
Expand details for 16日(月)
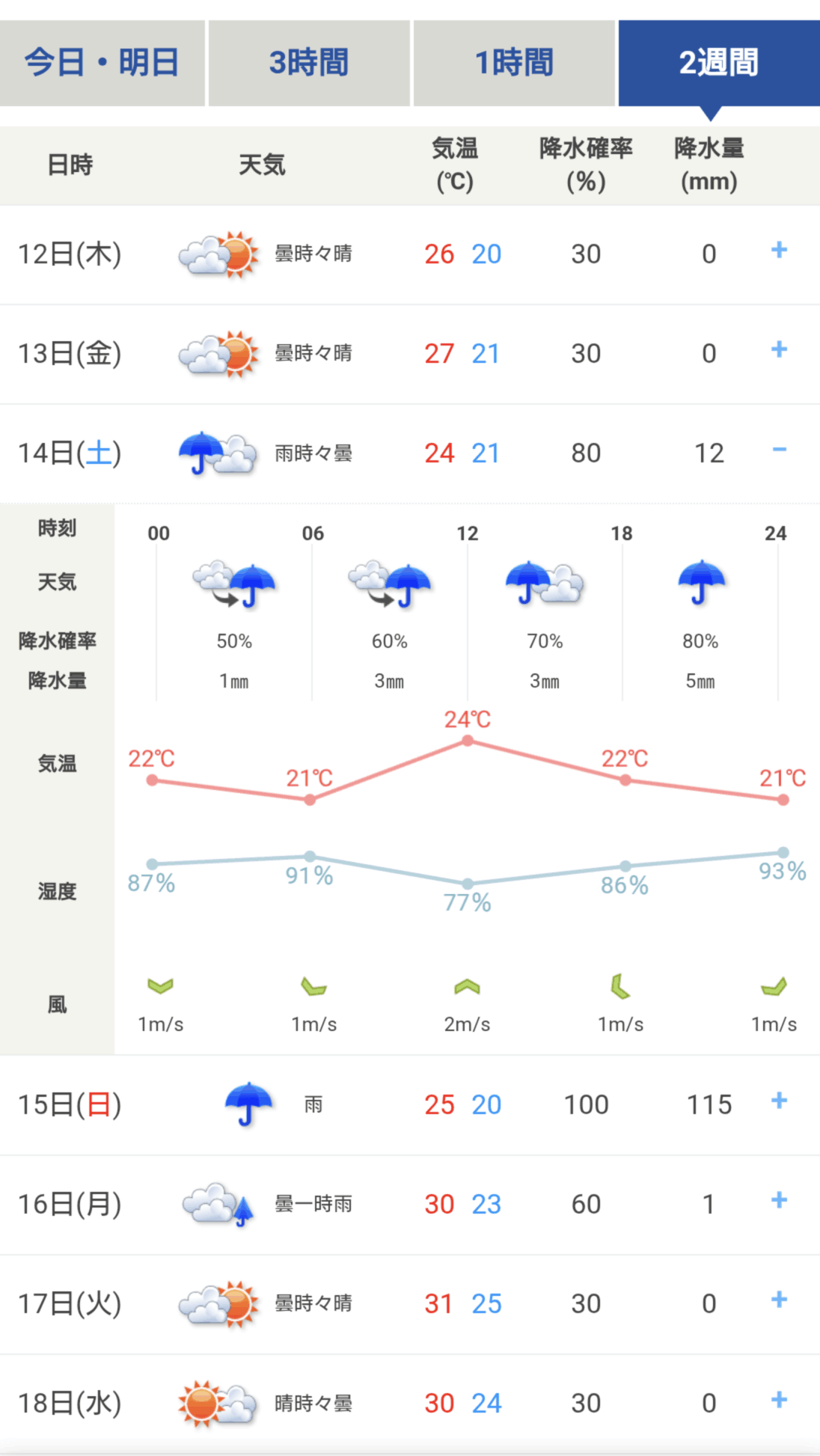point(779,1201)
